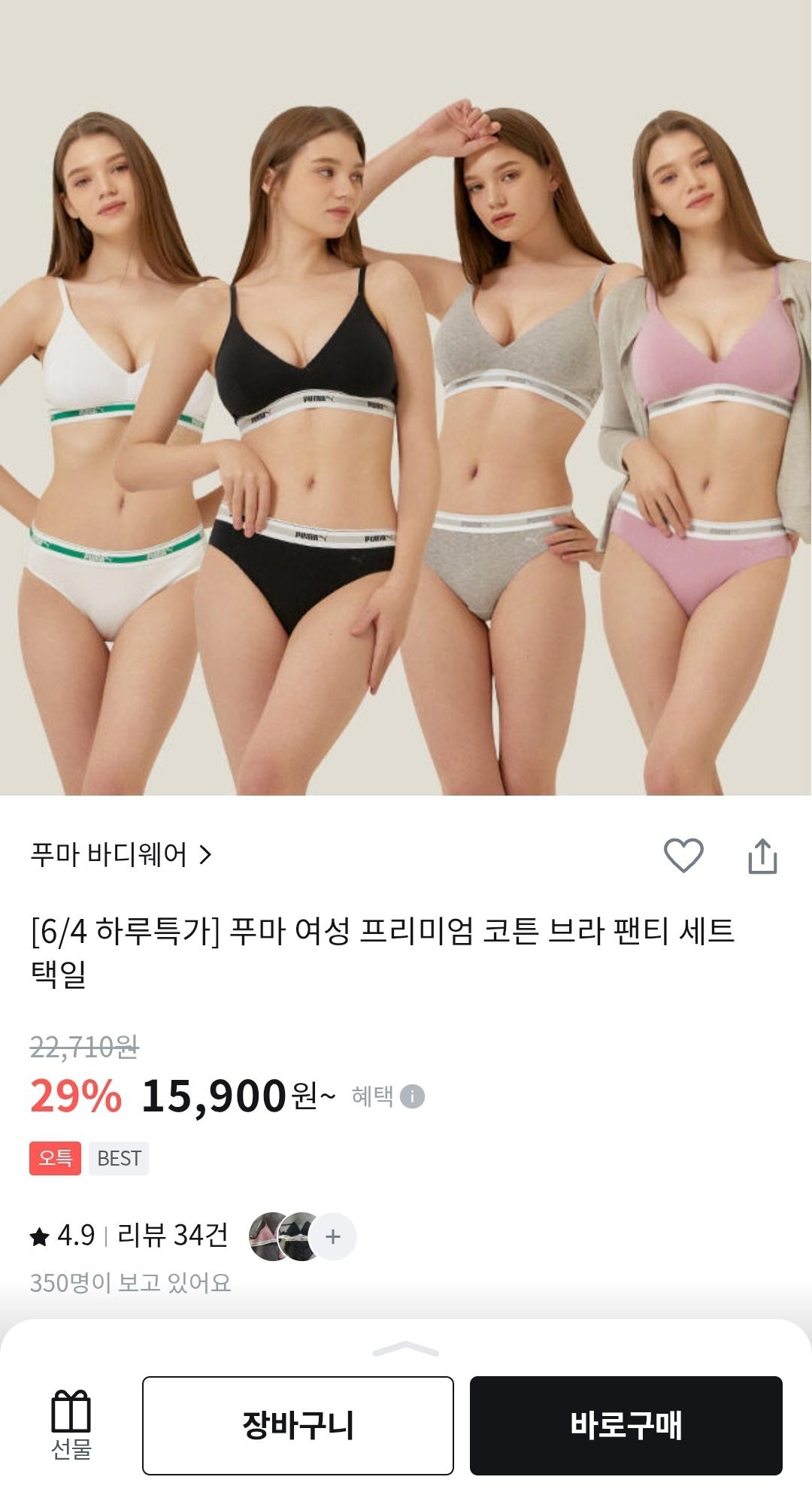The width and height of the screenshot is (812, 1498).
Task: Add this product to wishlist with heart
Action: click(683, 855)
